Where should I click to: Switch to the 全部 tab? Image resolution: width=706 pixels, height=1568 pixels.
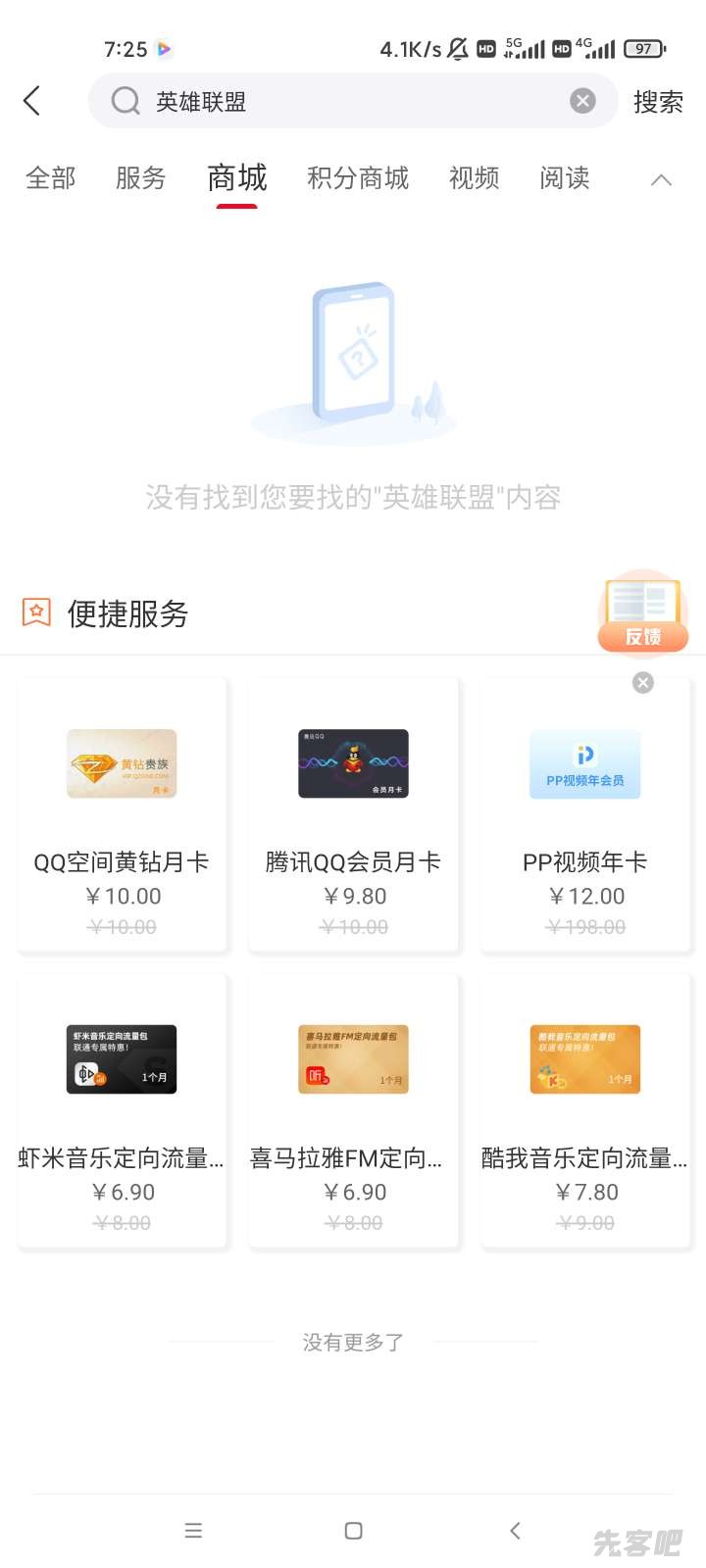pyautogui.click(x=50, y=177)
